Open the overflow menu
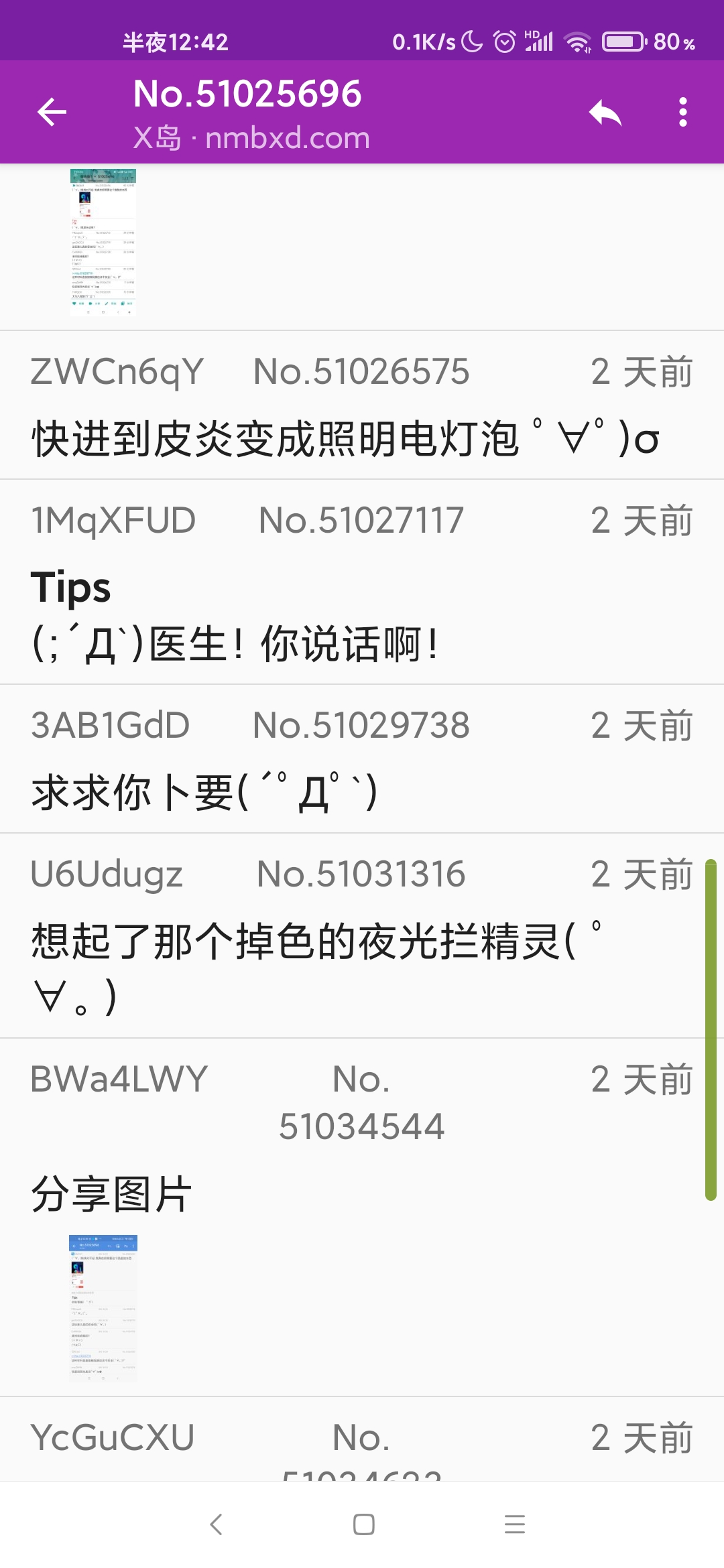The width and height of the screenshot is (724, 1568). tap(682, 112)
